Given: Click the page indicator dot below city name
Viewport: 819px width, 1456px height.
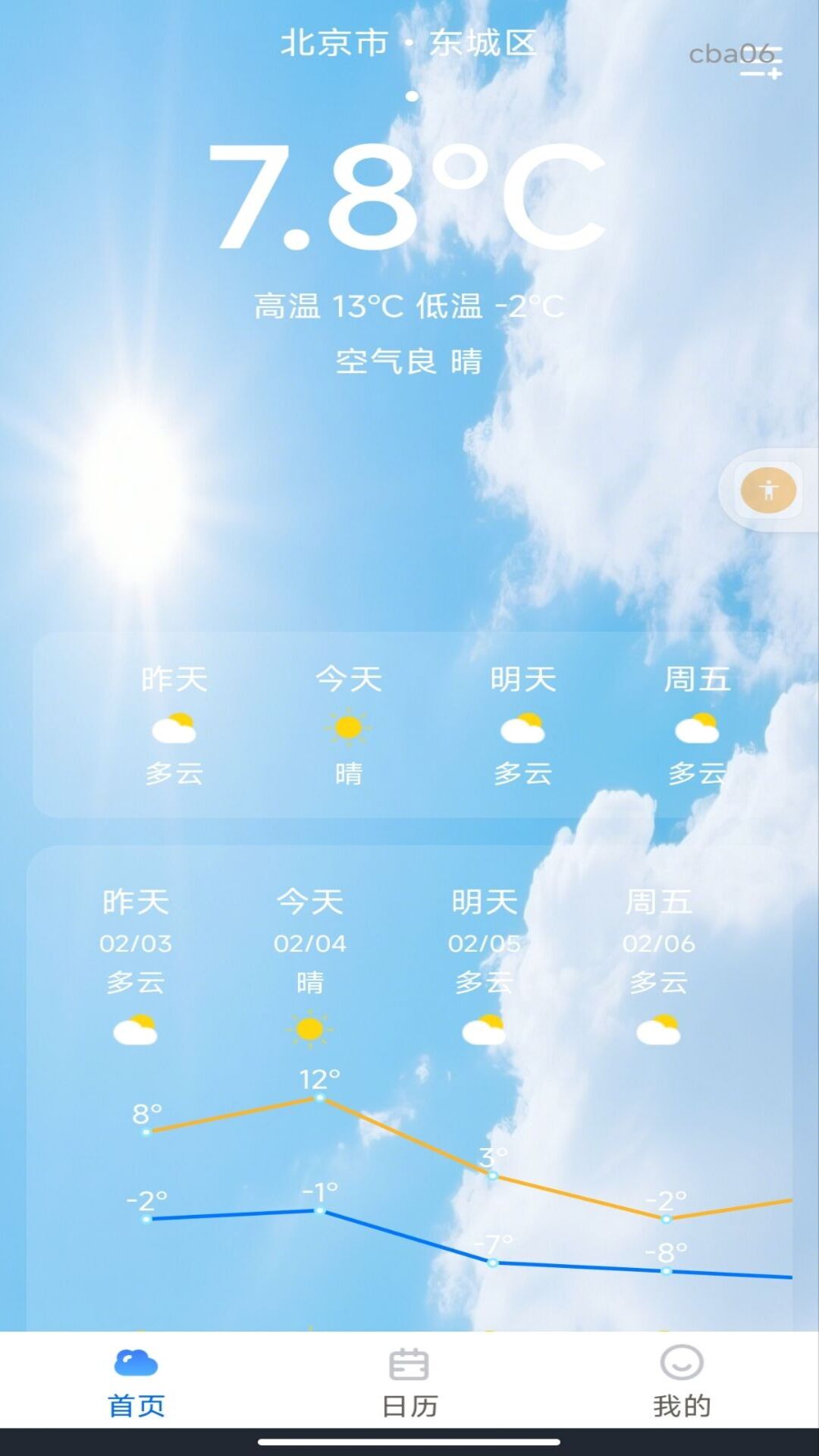Looking at the screenshot, I should (x=412, y=96).
